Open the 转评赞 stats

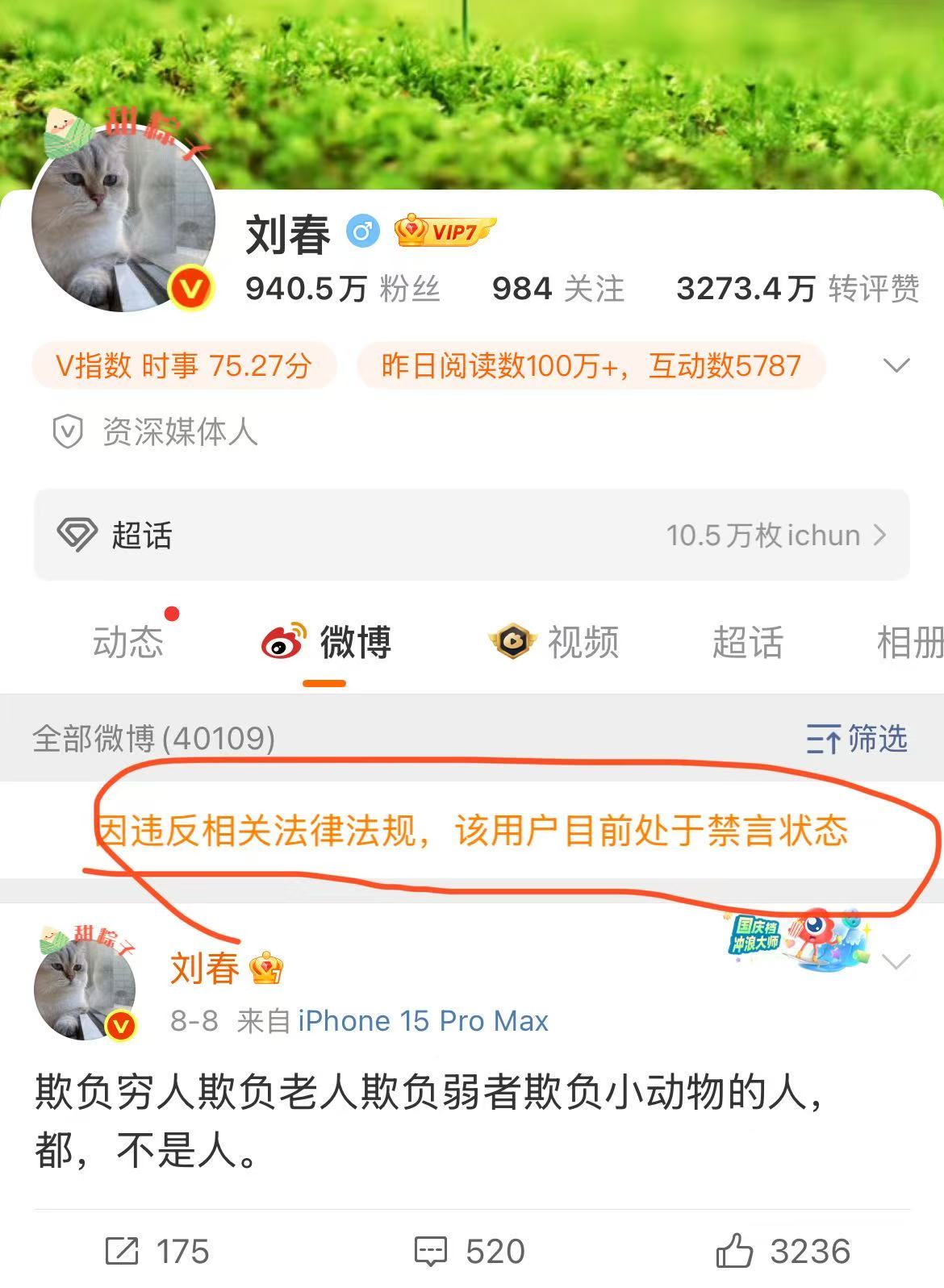pos(797,289)
